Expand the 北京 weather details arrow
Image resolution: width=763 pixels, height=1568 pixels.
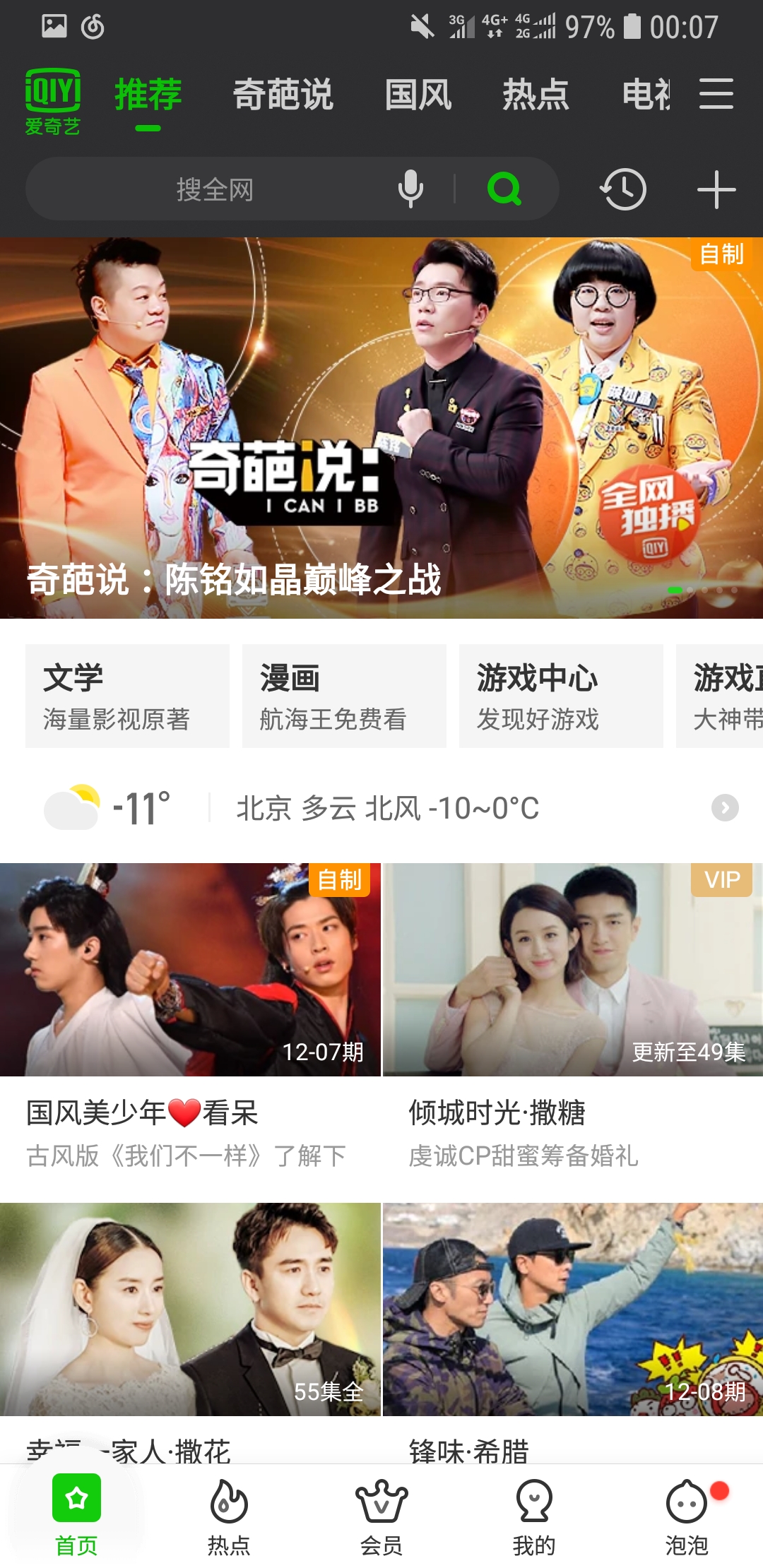pyautogui.click(x=725, y=807)
